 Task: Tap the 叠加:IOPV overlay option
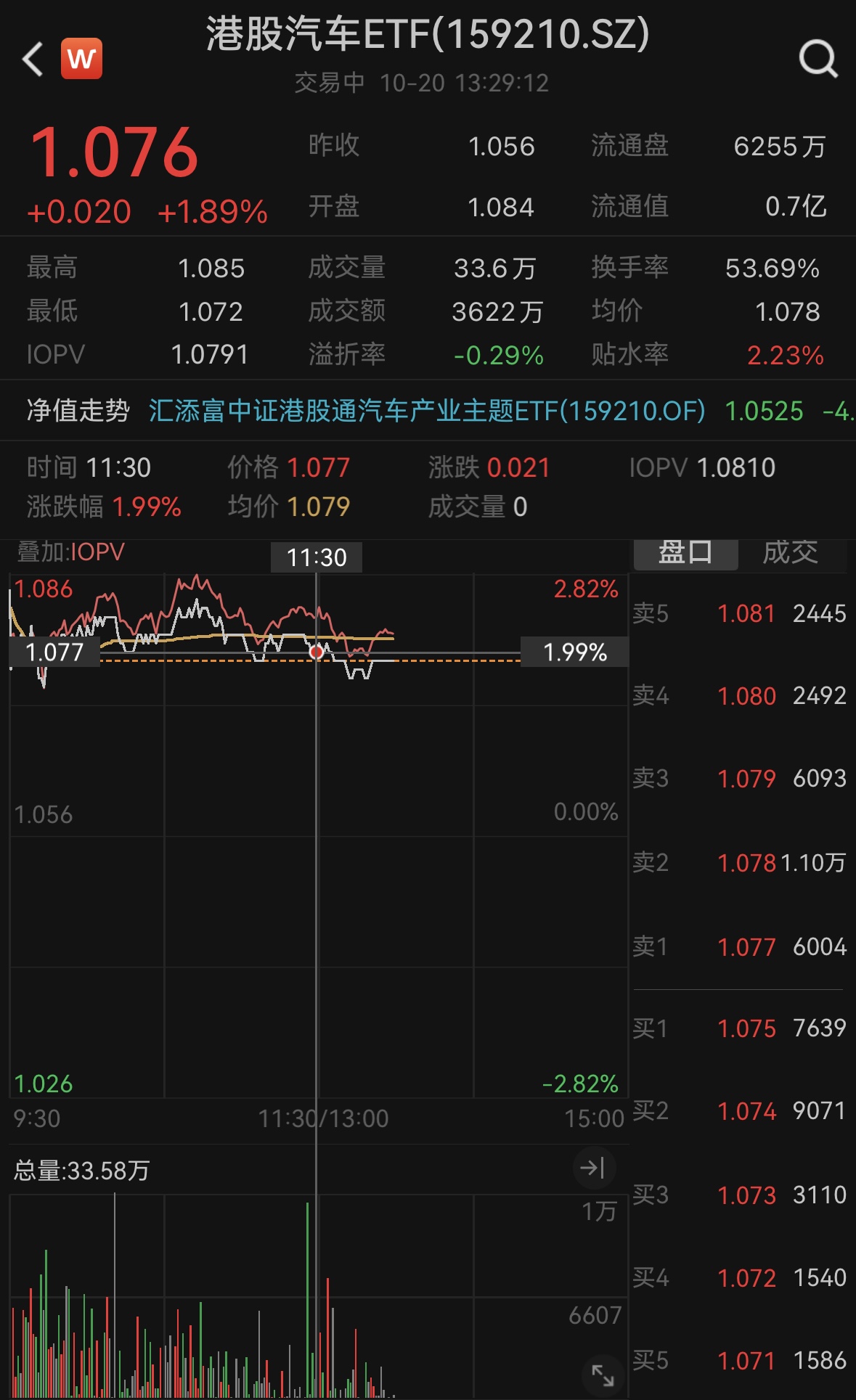point(70,552)
